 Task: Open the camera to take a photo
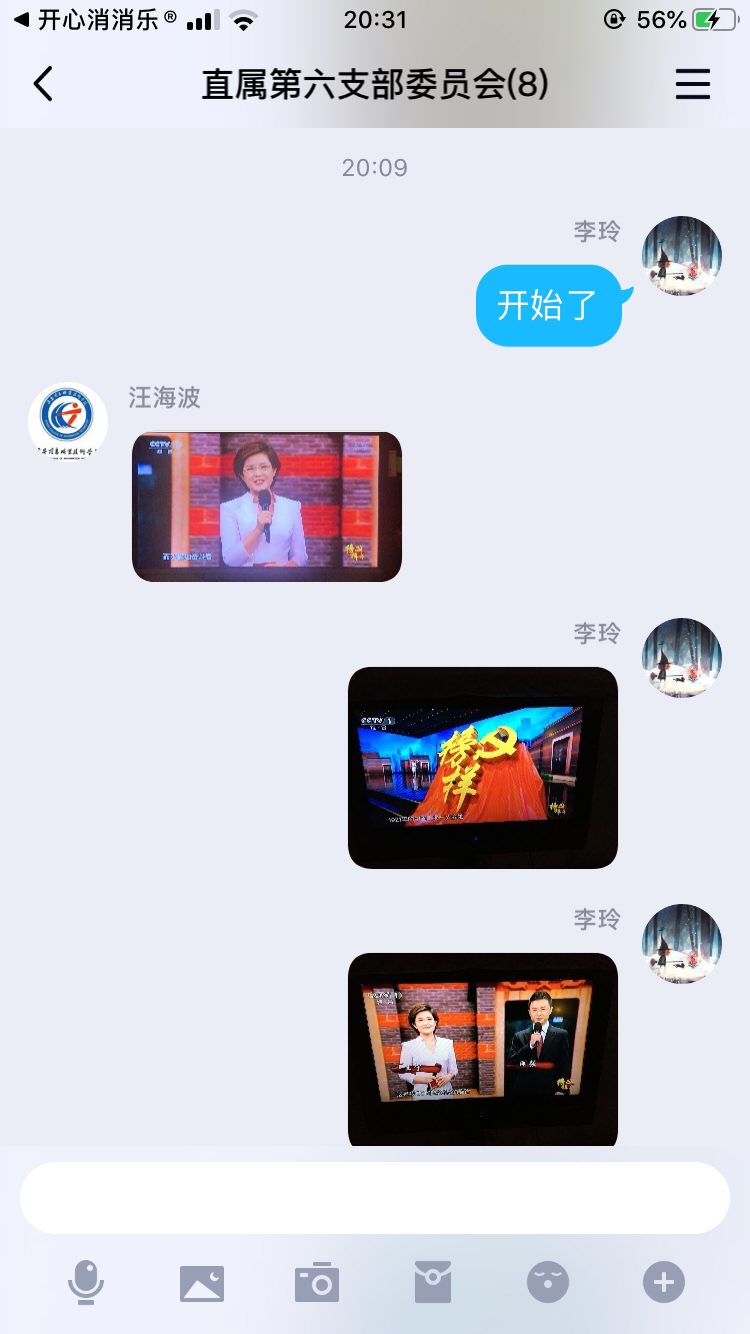tap(317, 1282)
